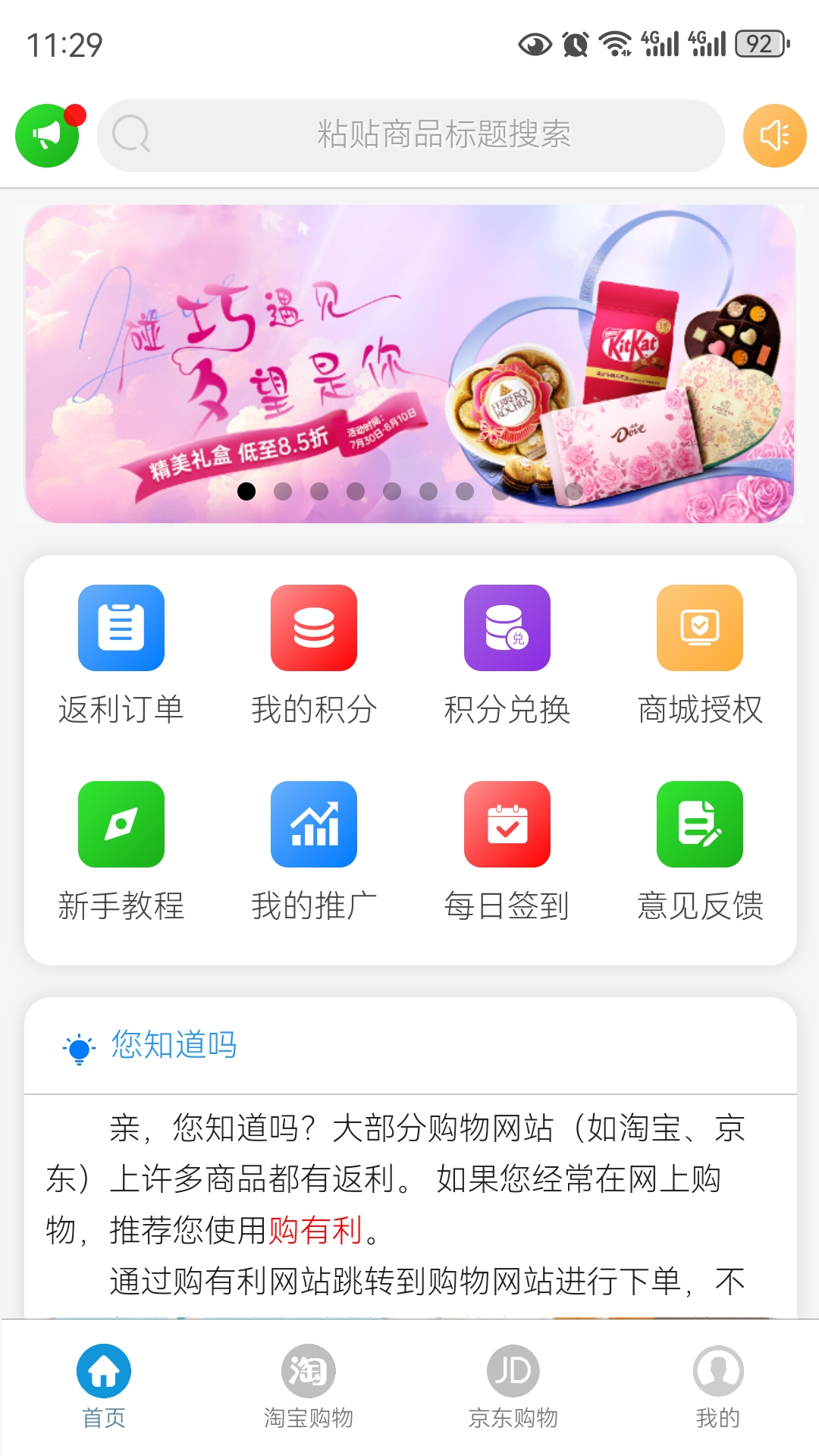819x1456 pixels.
Task: Open 我的积分 points icon
Action: click(313, 627)
